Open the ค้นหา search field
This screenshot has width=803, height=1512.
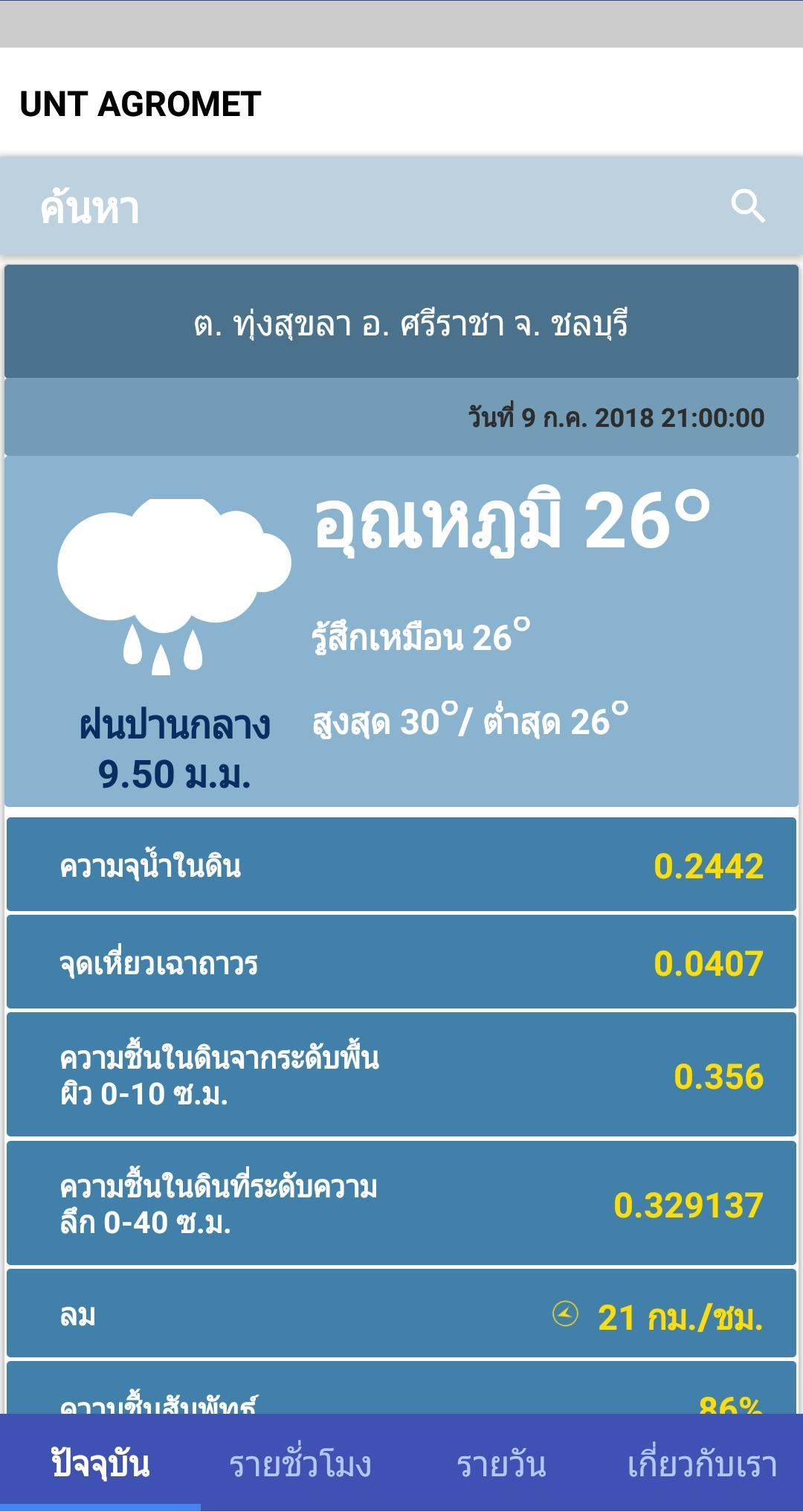click(357, 207)
